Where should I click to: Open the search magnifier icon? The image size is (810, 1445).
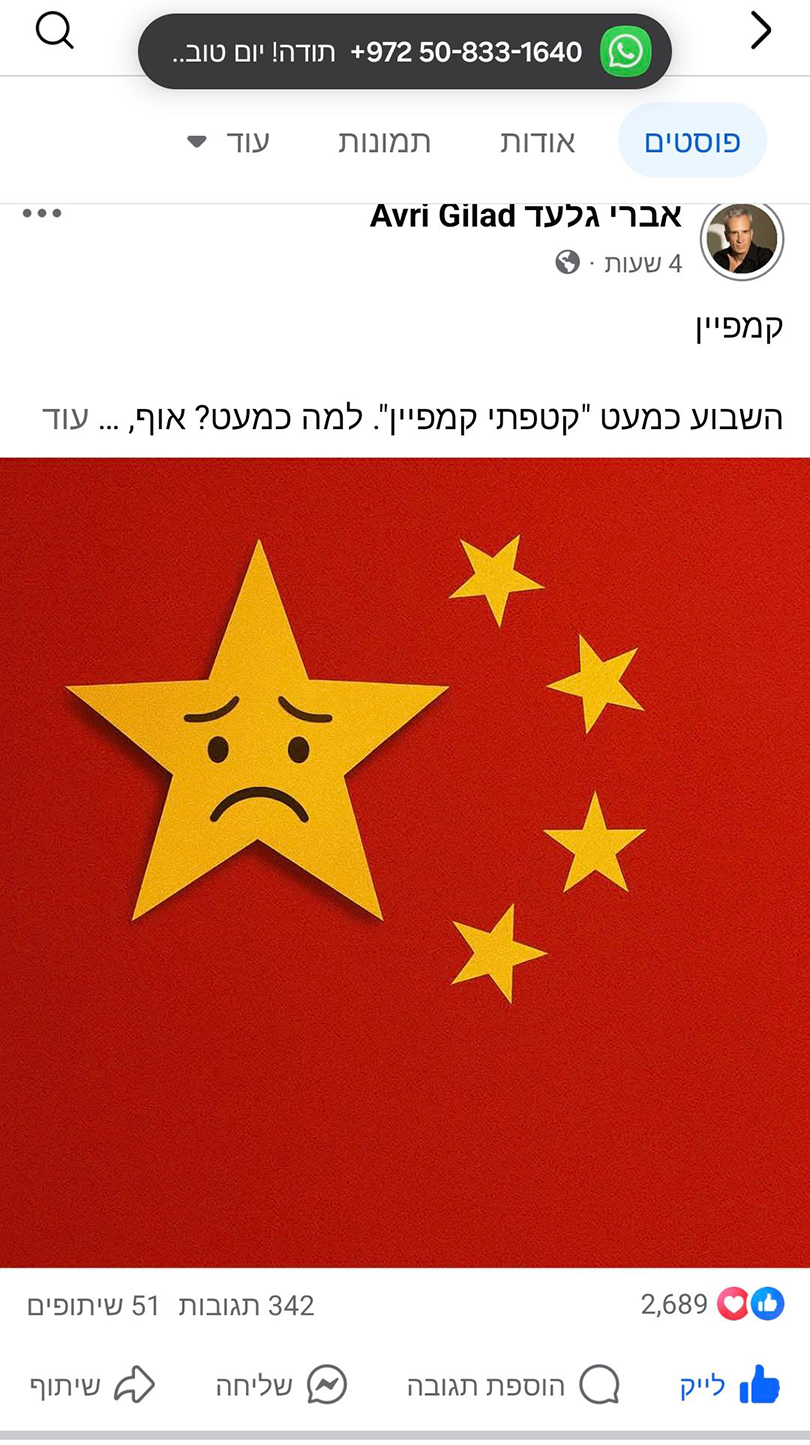pyautogui.click(x=55, y=32)
